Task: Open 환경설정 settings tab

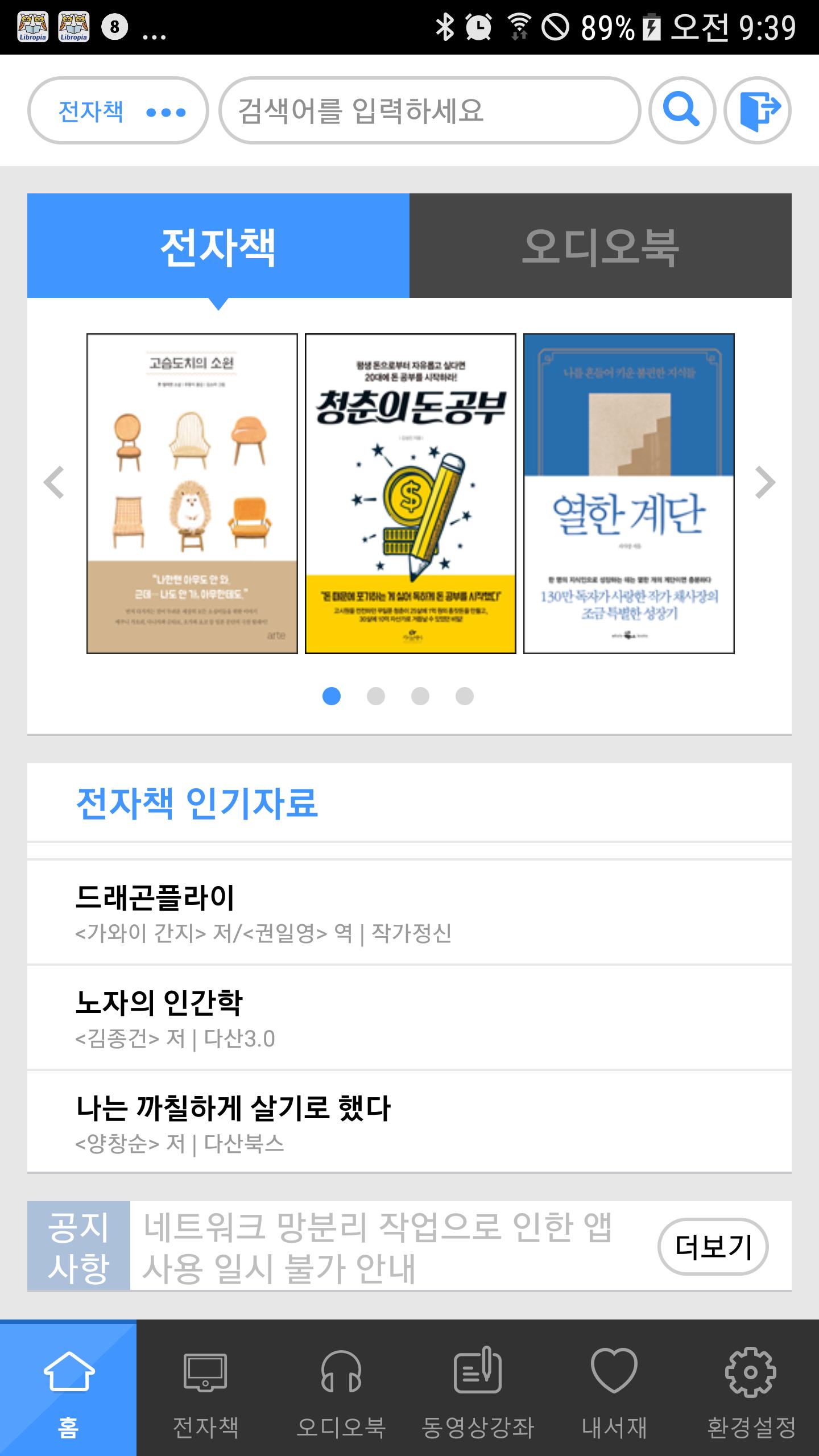Action: tap(751, 1388)
